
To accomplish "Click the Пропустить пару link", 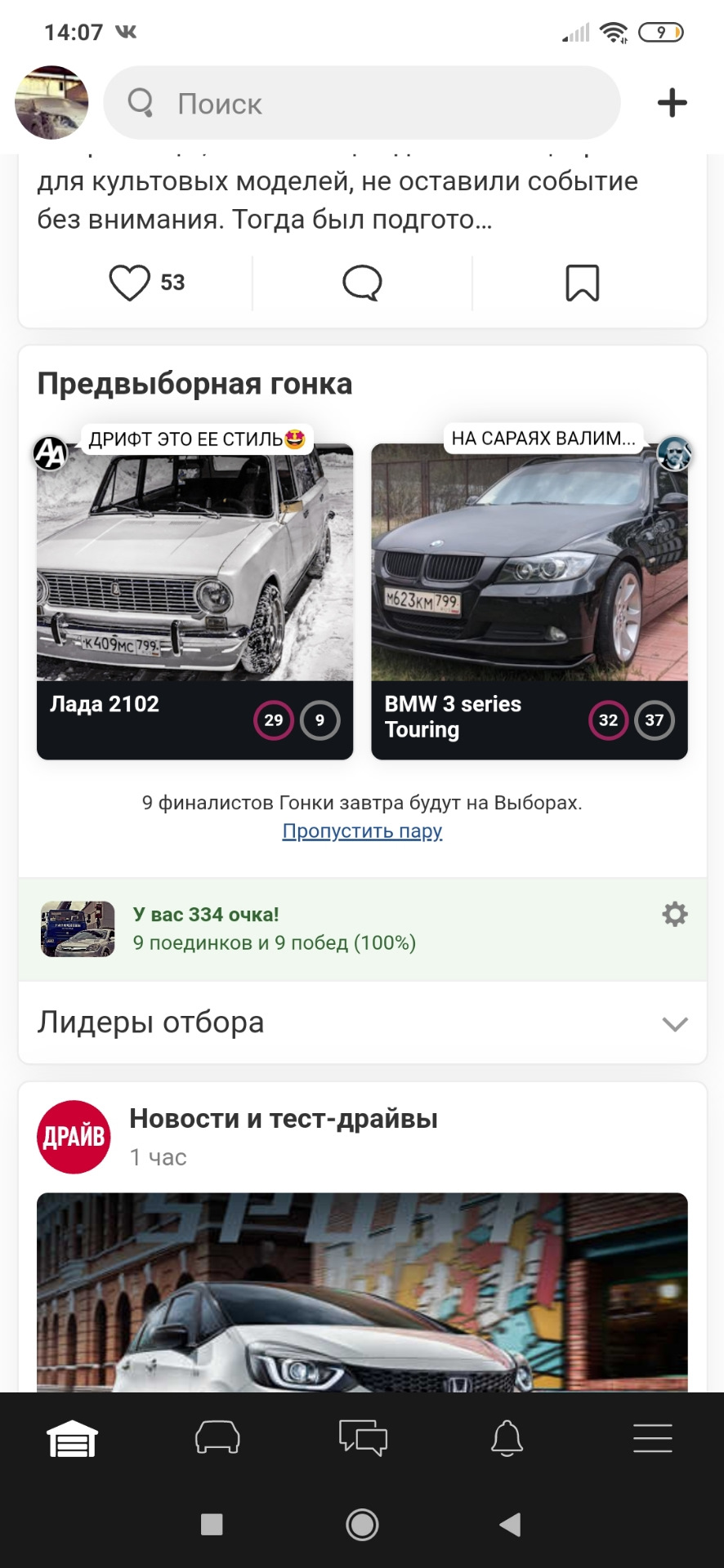I will click(x=361, y=831).
